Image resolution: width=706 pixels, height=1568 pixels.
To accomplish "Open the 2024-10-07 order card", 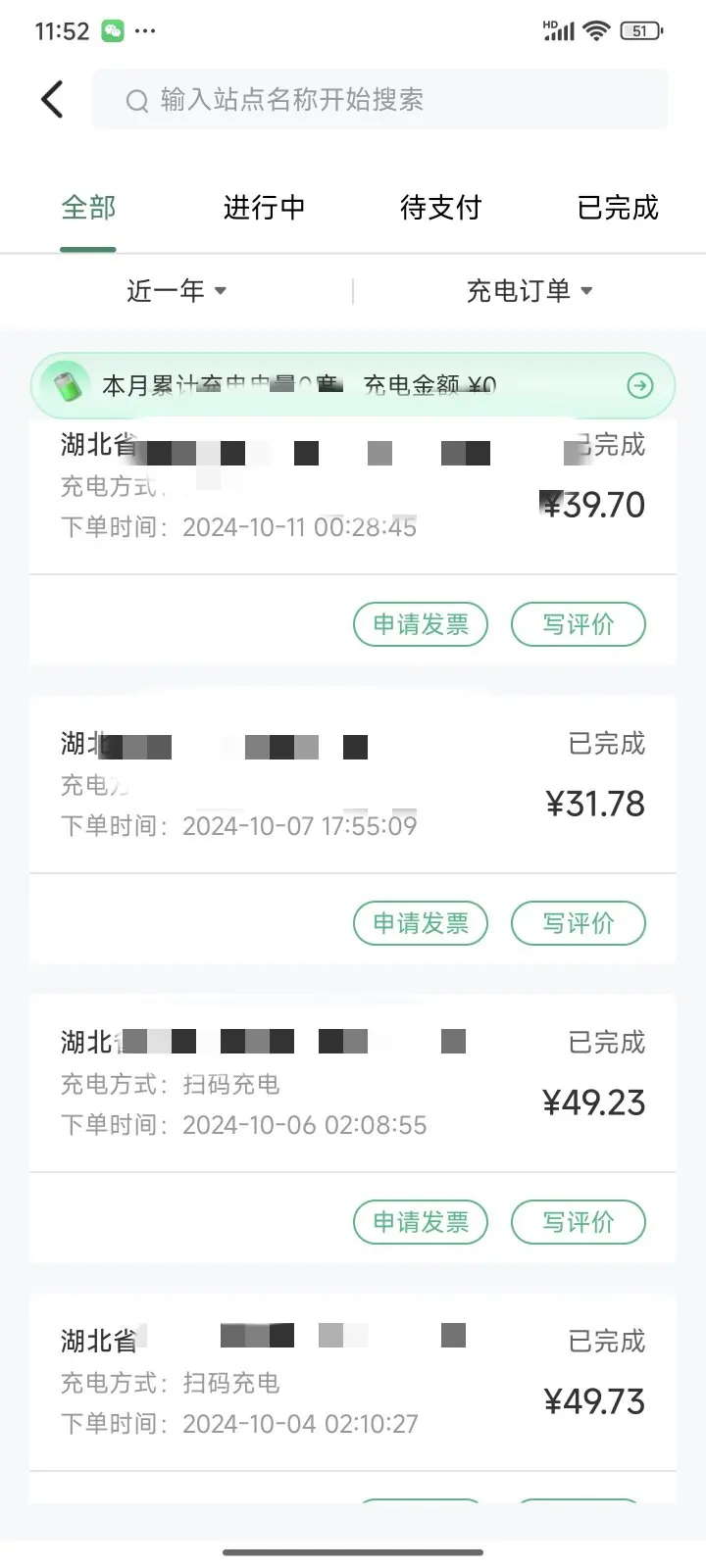I will (x=353, y=784).
